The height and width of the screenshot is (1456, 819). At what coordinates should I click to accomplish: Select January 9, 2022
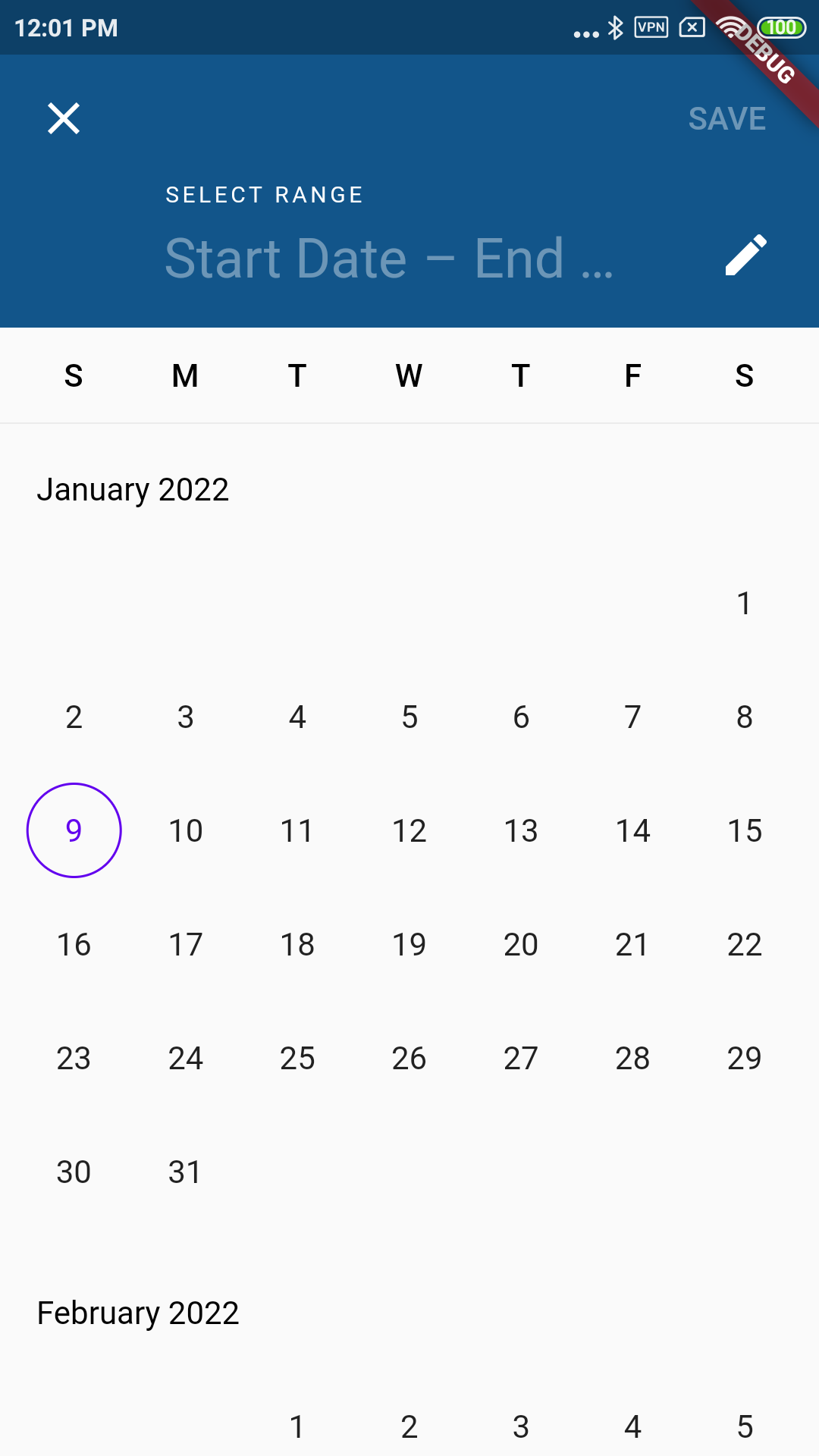[x=74, y=830]
